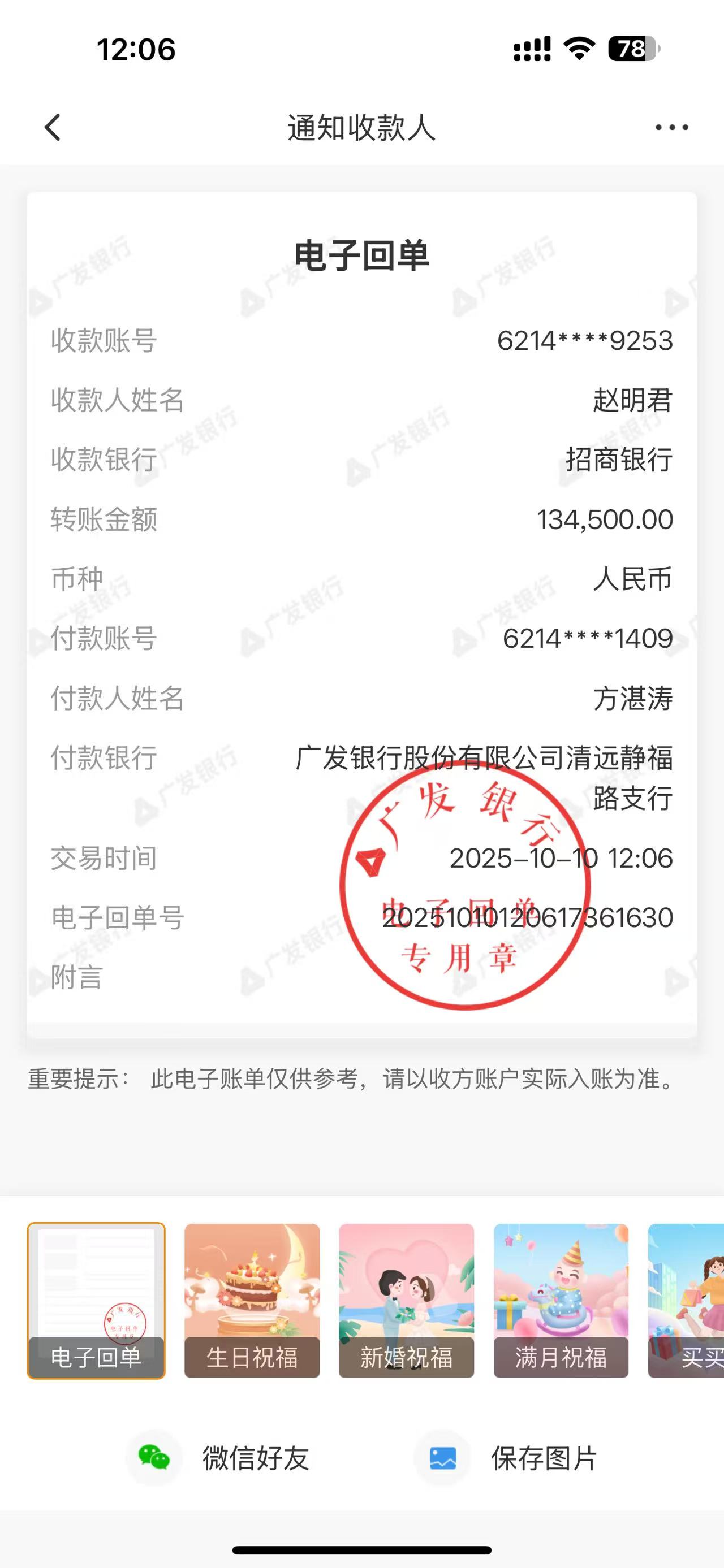The width and height of the screenshot is (724, 1568).
Task: Choose the 生日祝福 birthday template
Action: (252, 1300)
